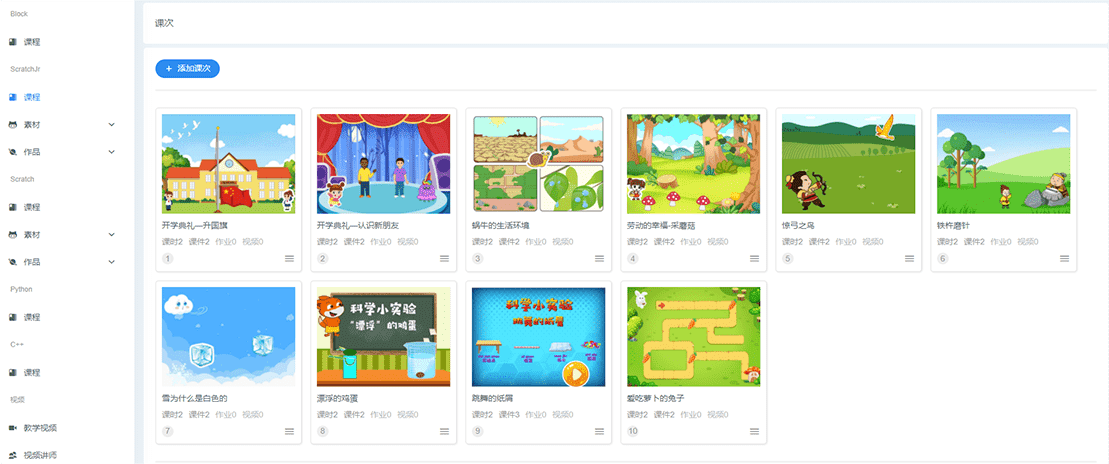1109x464 pixels.
Task: Open the 惊弓之鸟 lesson card
Action: tap(848, 164)
